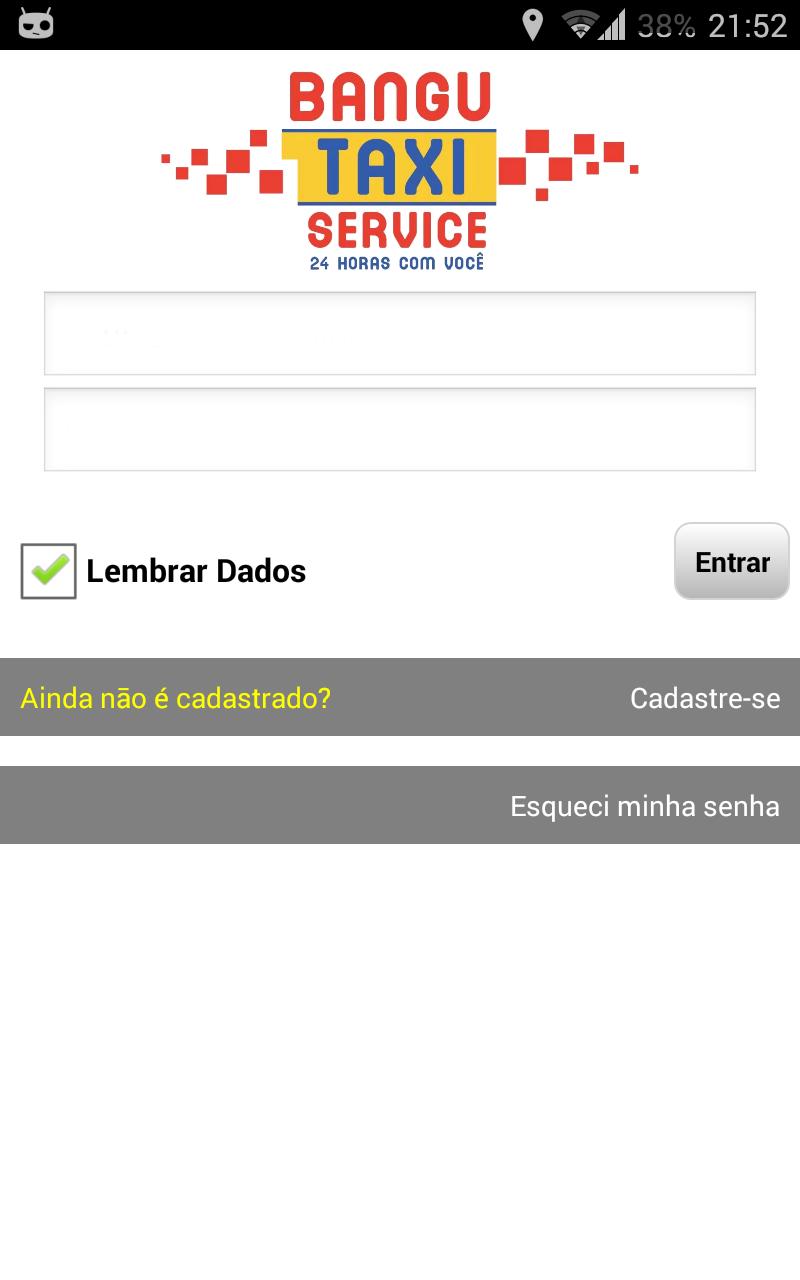
Task: Open Cadastre-se to register
Action: pos(704,698)
